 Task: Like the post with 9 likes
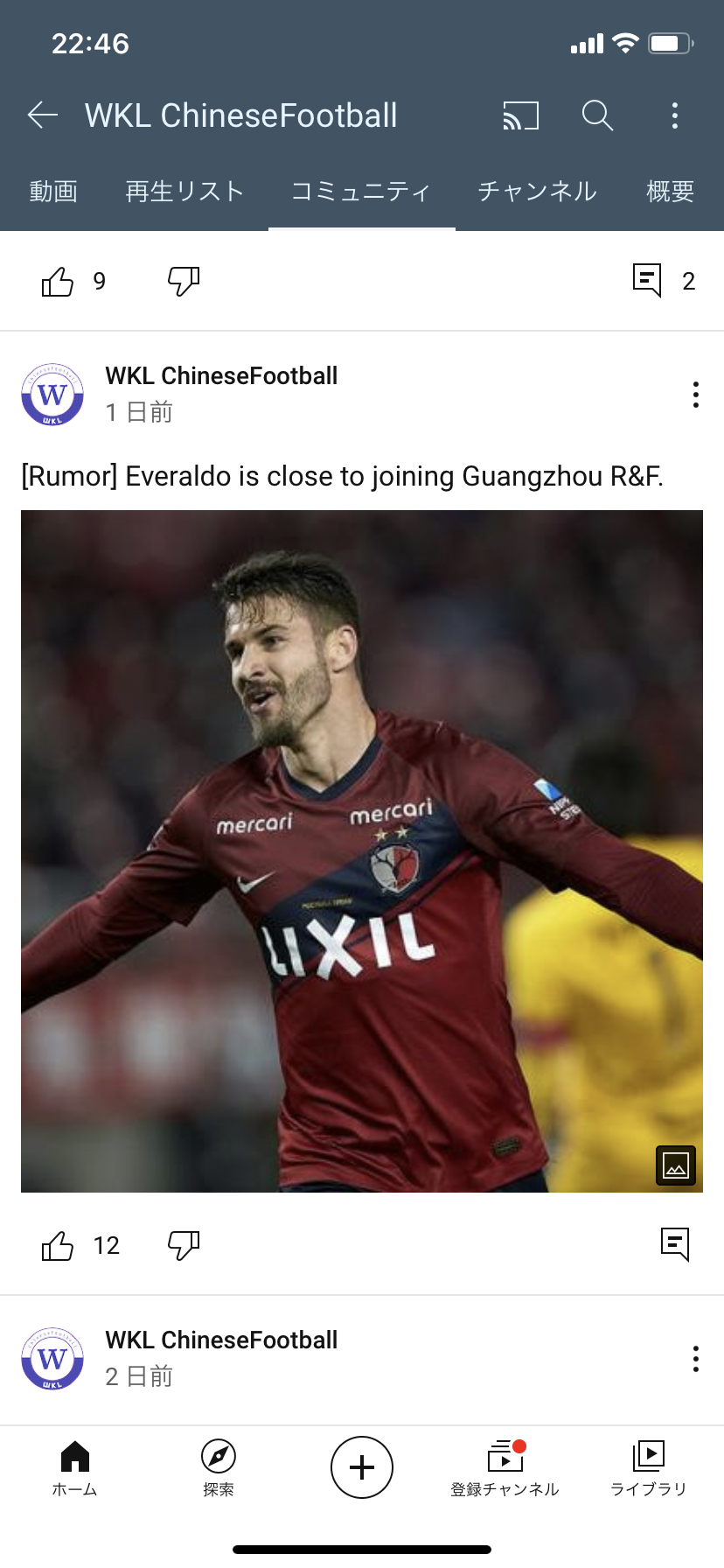(x=58, y=282)
